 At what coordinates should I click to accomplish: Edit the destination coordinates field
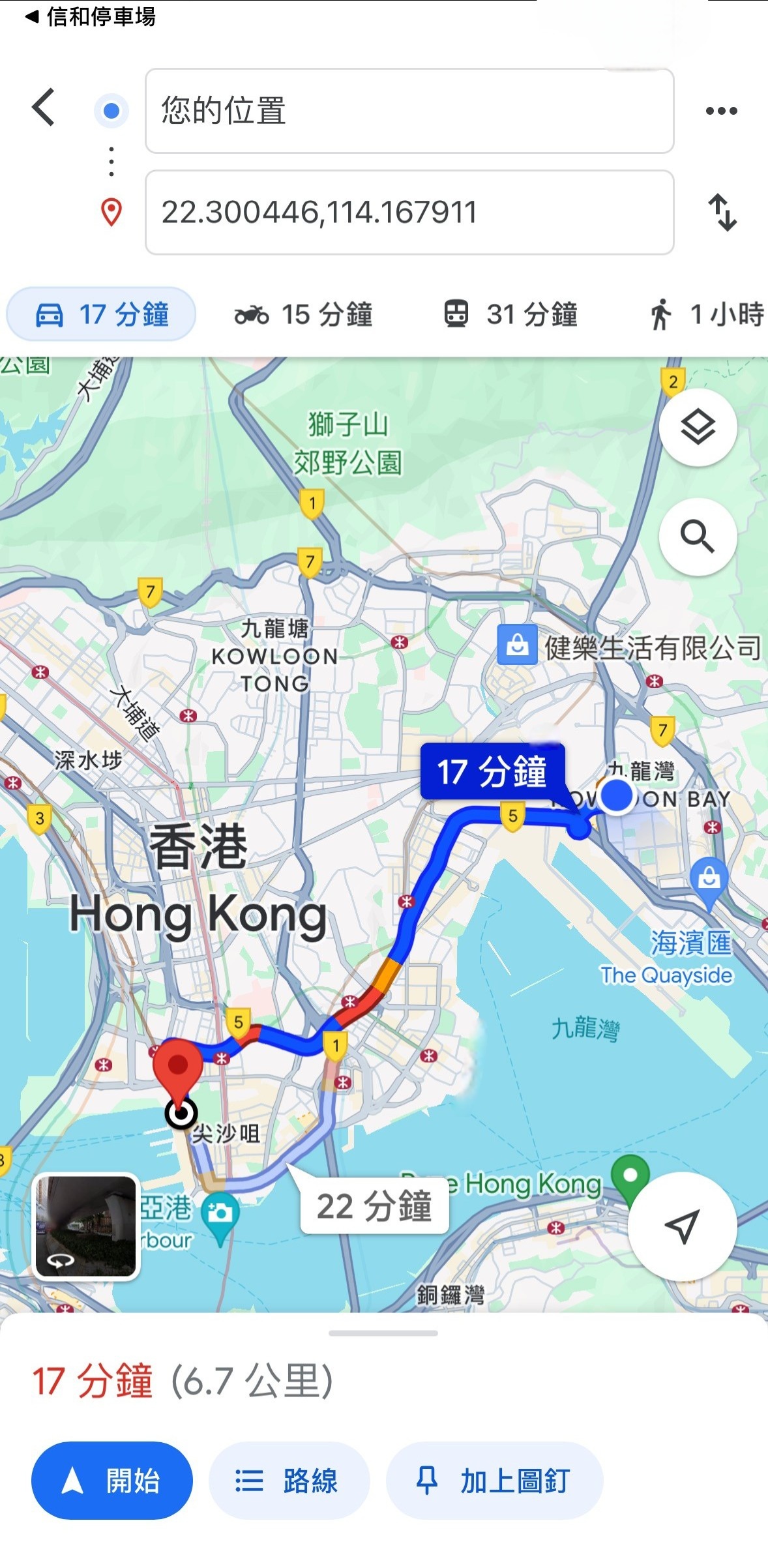click(409, 213)
